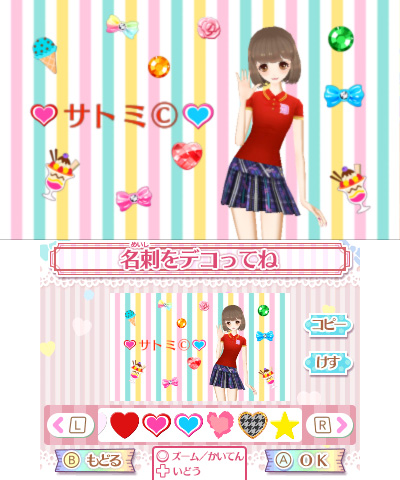Choose the yellow star sticker
The height and width of the screenshot is (480, 400).
(284, 425)
